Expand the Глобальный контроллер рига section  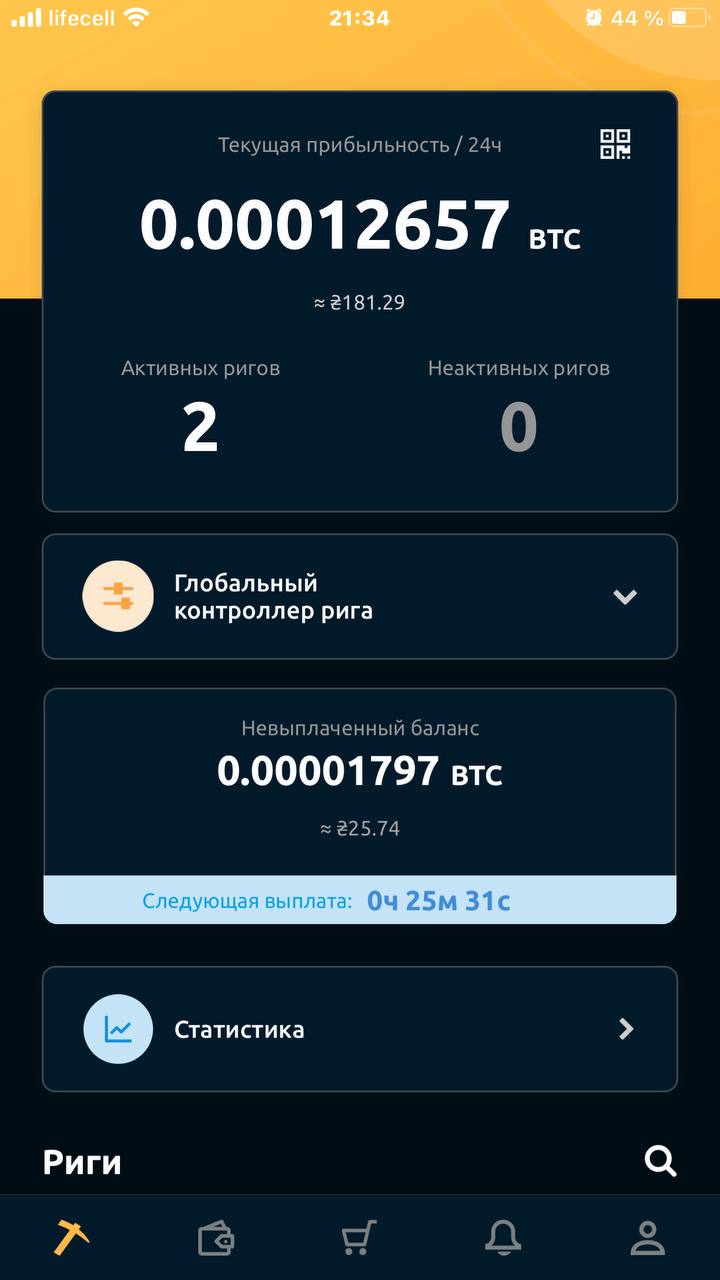coord(360,597)
